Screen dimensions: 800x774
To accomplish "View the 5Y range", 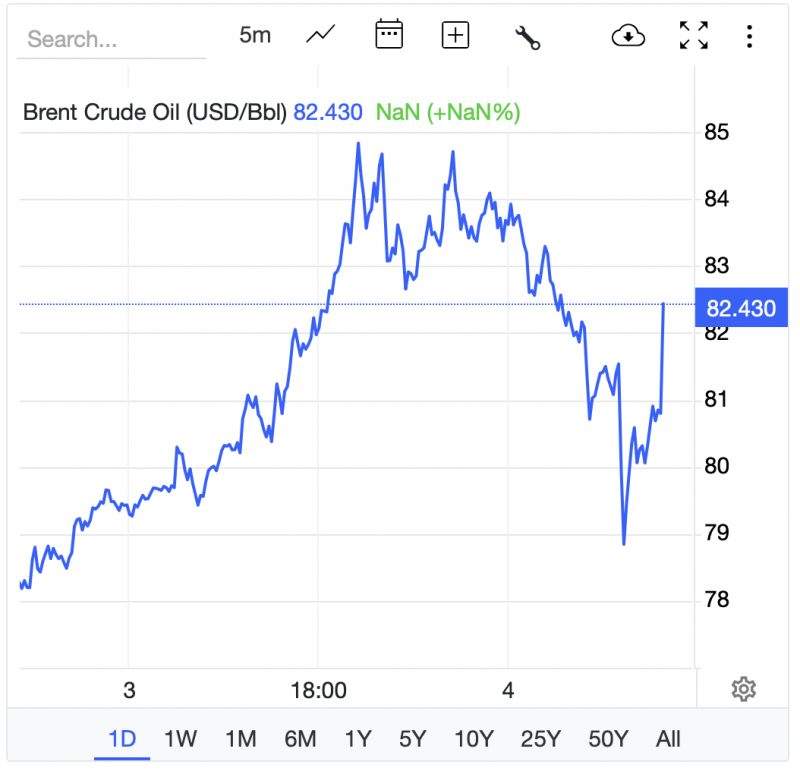I will 413,739.
